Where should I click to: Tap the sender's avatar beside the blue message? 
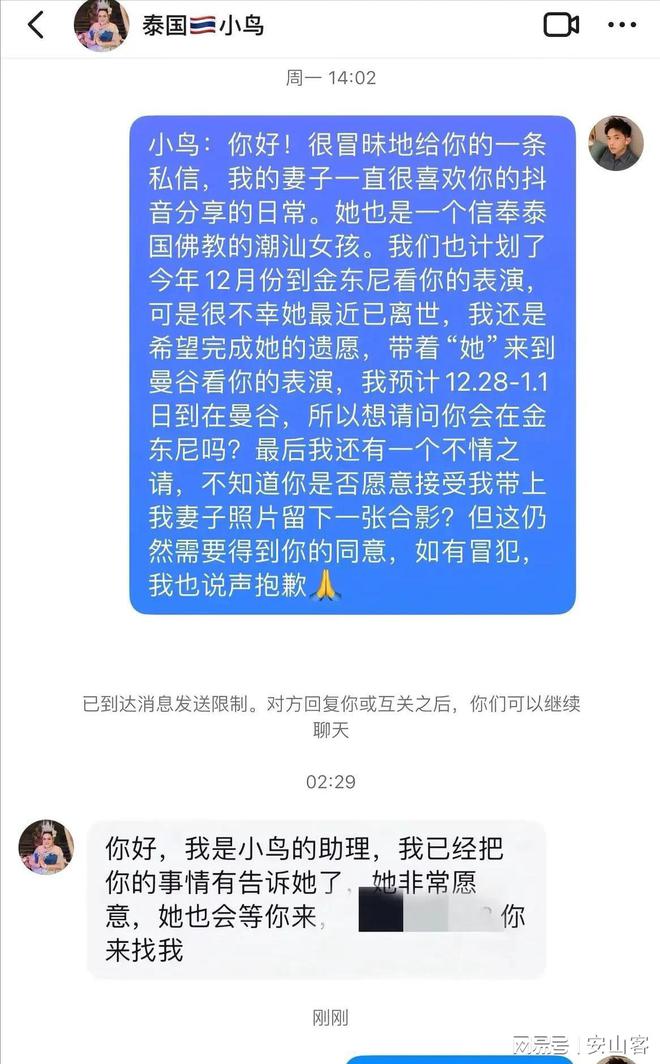615,143
